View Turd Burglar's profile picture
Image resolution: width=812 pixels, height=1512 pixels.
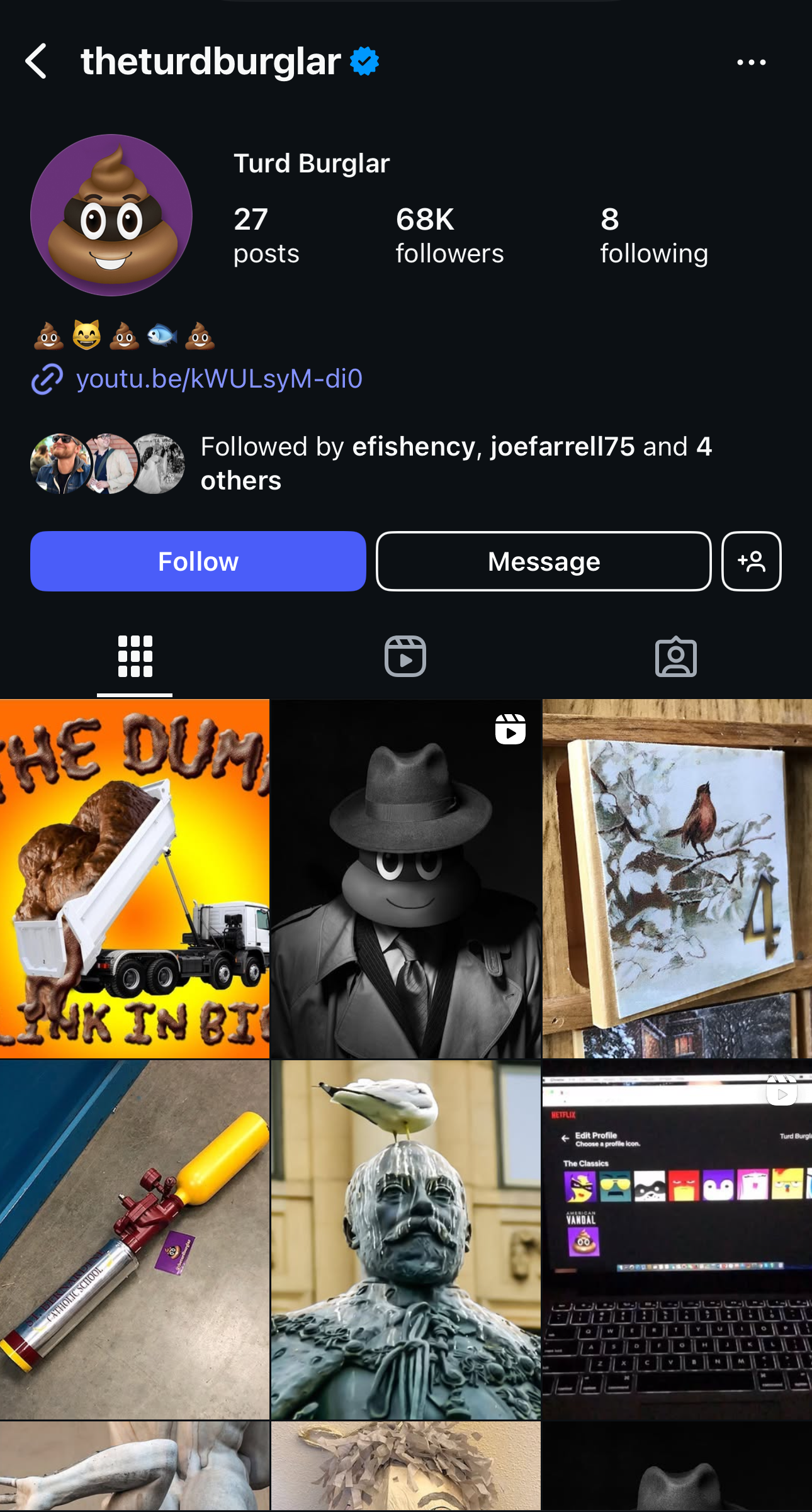tap(111, 215)
